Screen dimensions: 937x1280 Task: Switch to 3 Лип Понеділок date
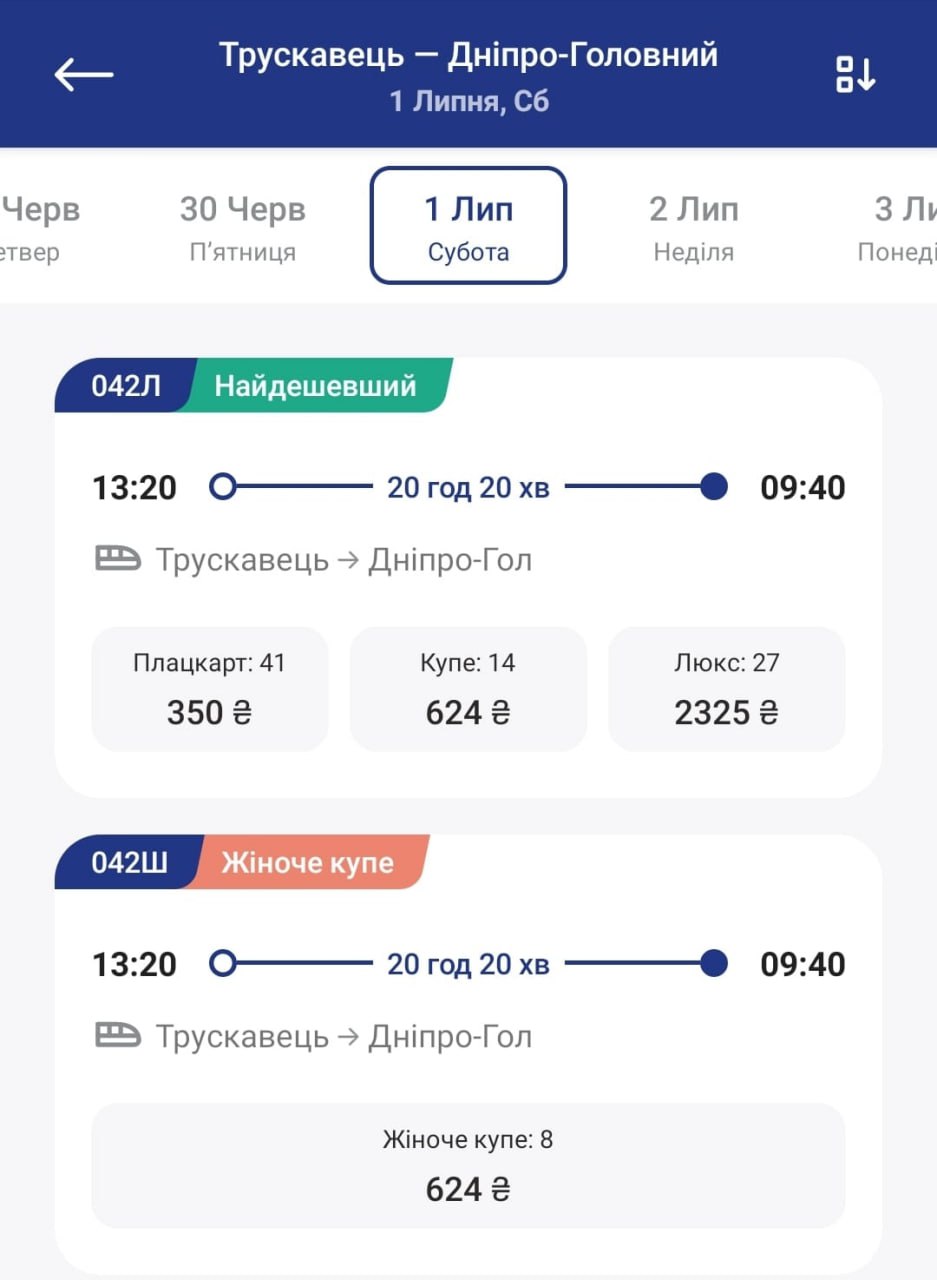(900, 227)
